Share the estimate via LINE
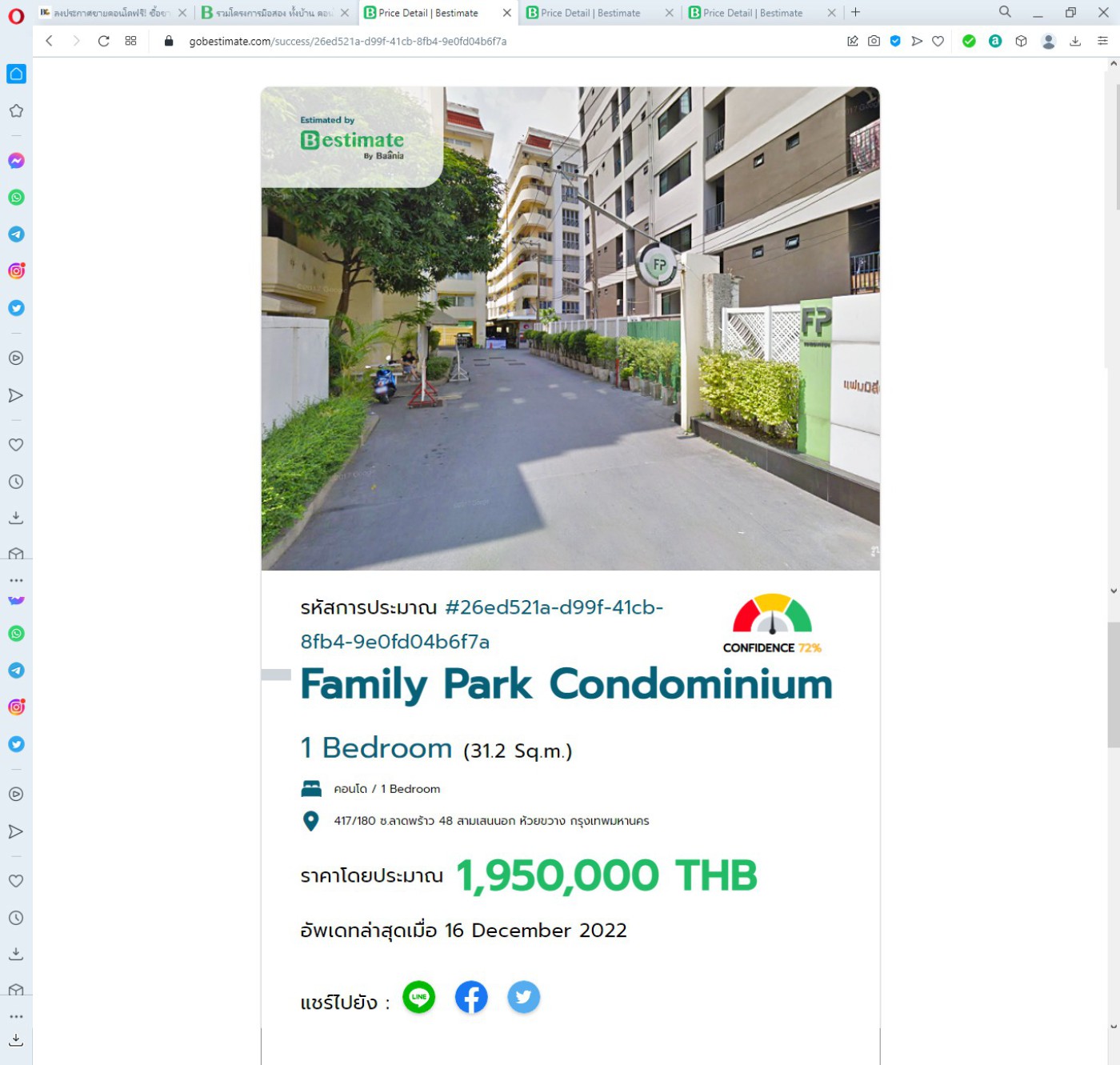Screen dimensions: 1120x1065 click(x=418, y=997)
